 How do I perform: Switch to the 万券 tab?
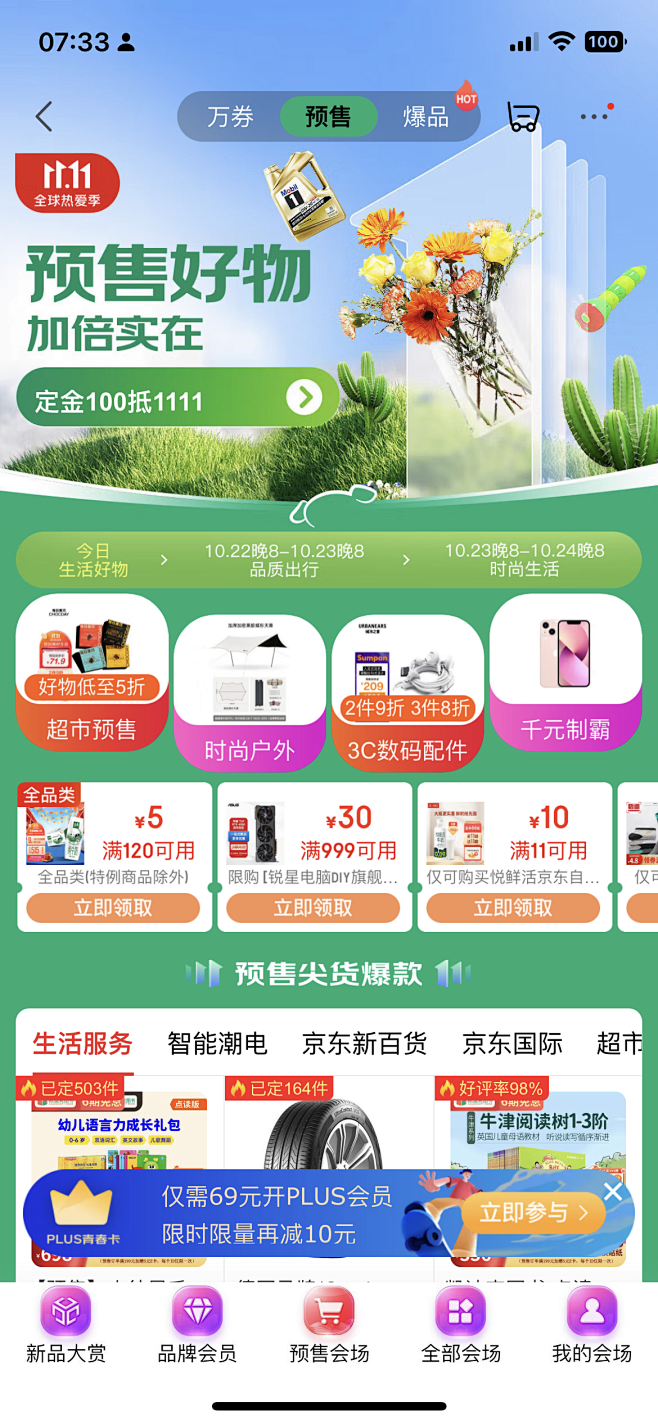point(230,117)
